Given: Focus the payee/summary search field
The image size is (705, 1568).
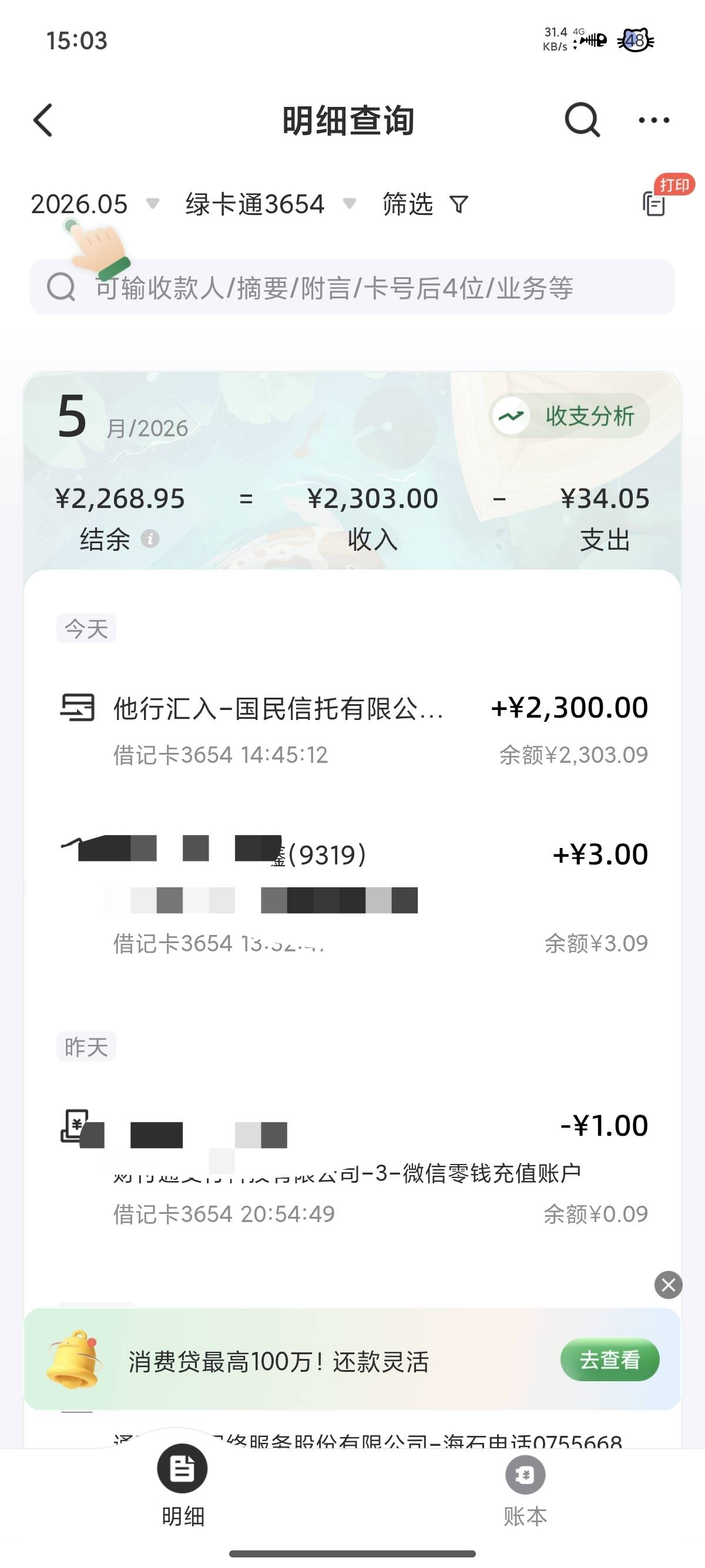Looking at the screenshot, I should [352, 287].
